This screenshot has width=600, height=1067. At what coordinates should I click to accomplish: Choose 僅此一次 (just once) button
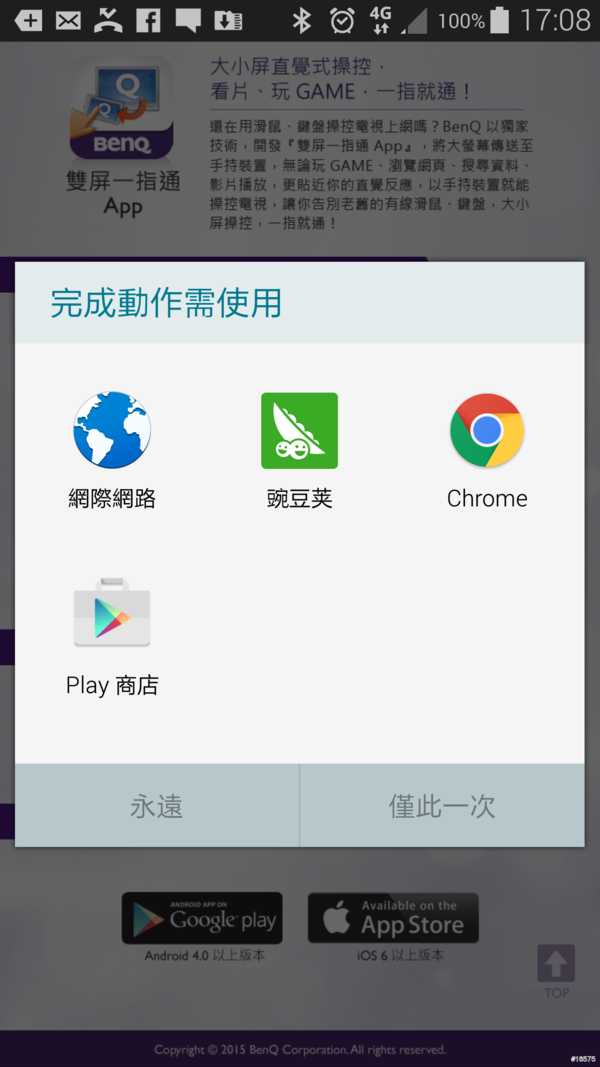(x=442, y=806)
